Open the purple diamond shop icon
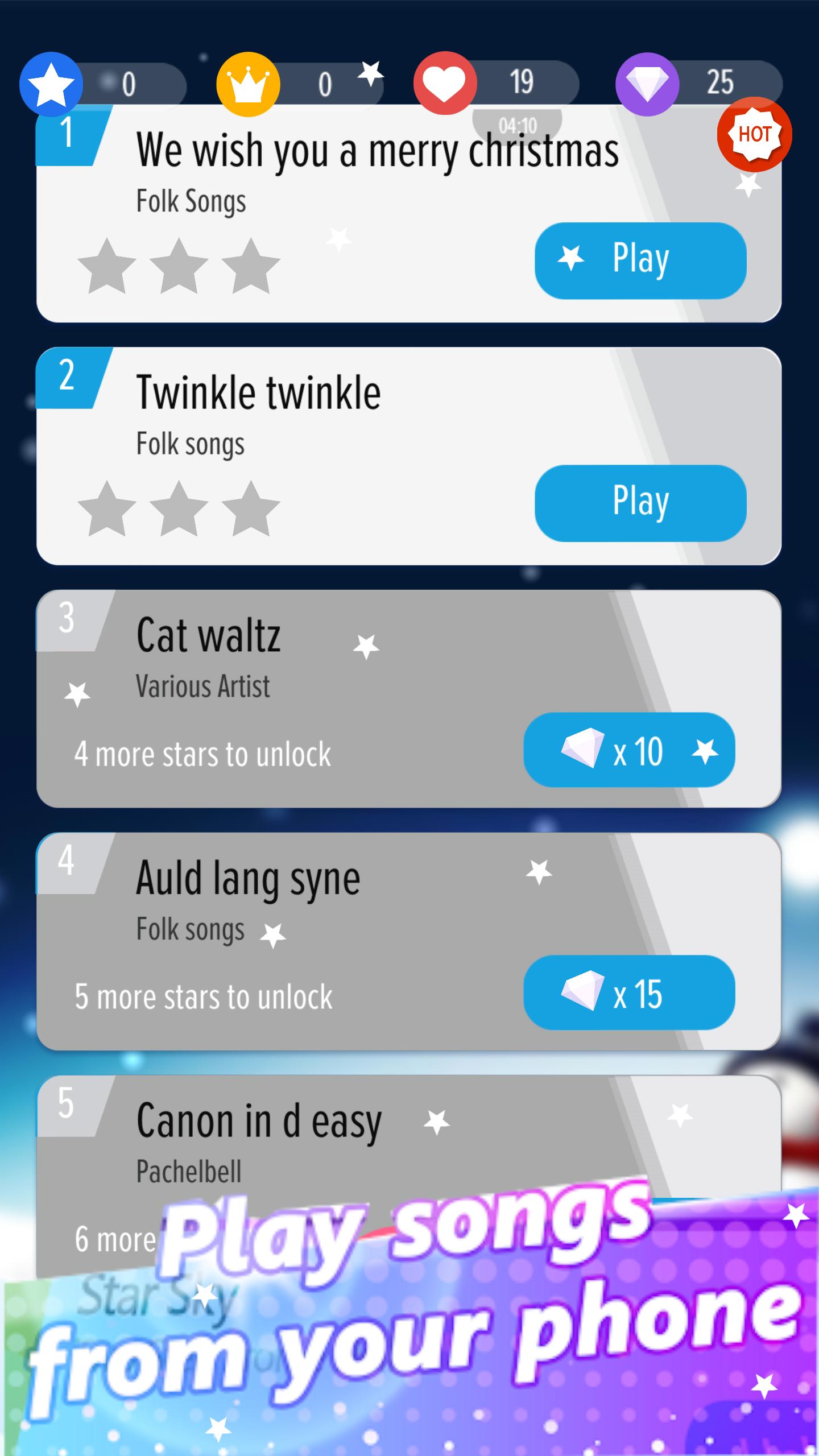This screenshot has height=1456, width=819. point(647,84)
